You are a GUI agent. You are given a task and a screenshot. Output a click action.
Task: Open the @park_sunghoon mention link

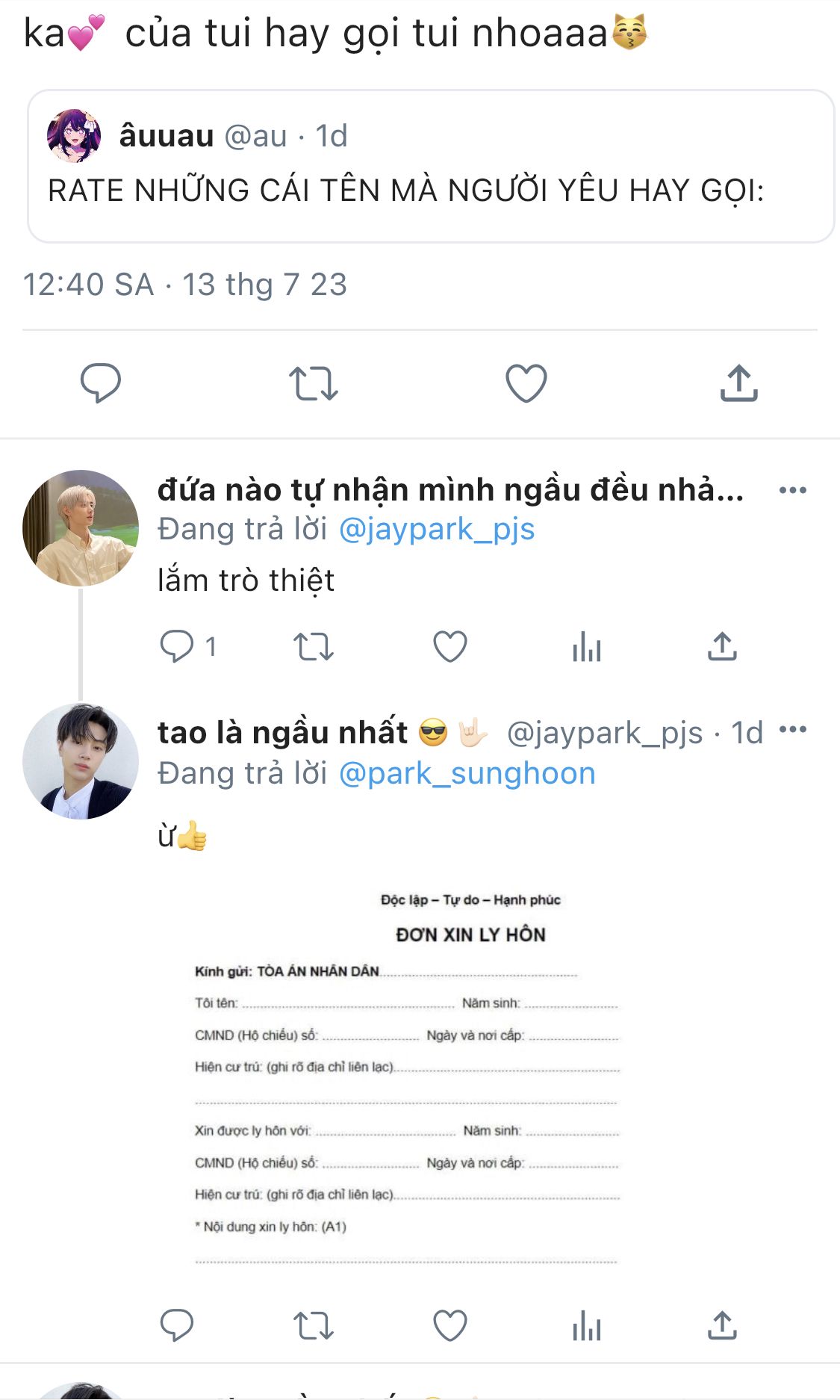pyautogui.click(x=467, y=773)
